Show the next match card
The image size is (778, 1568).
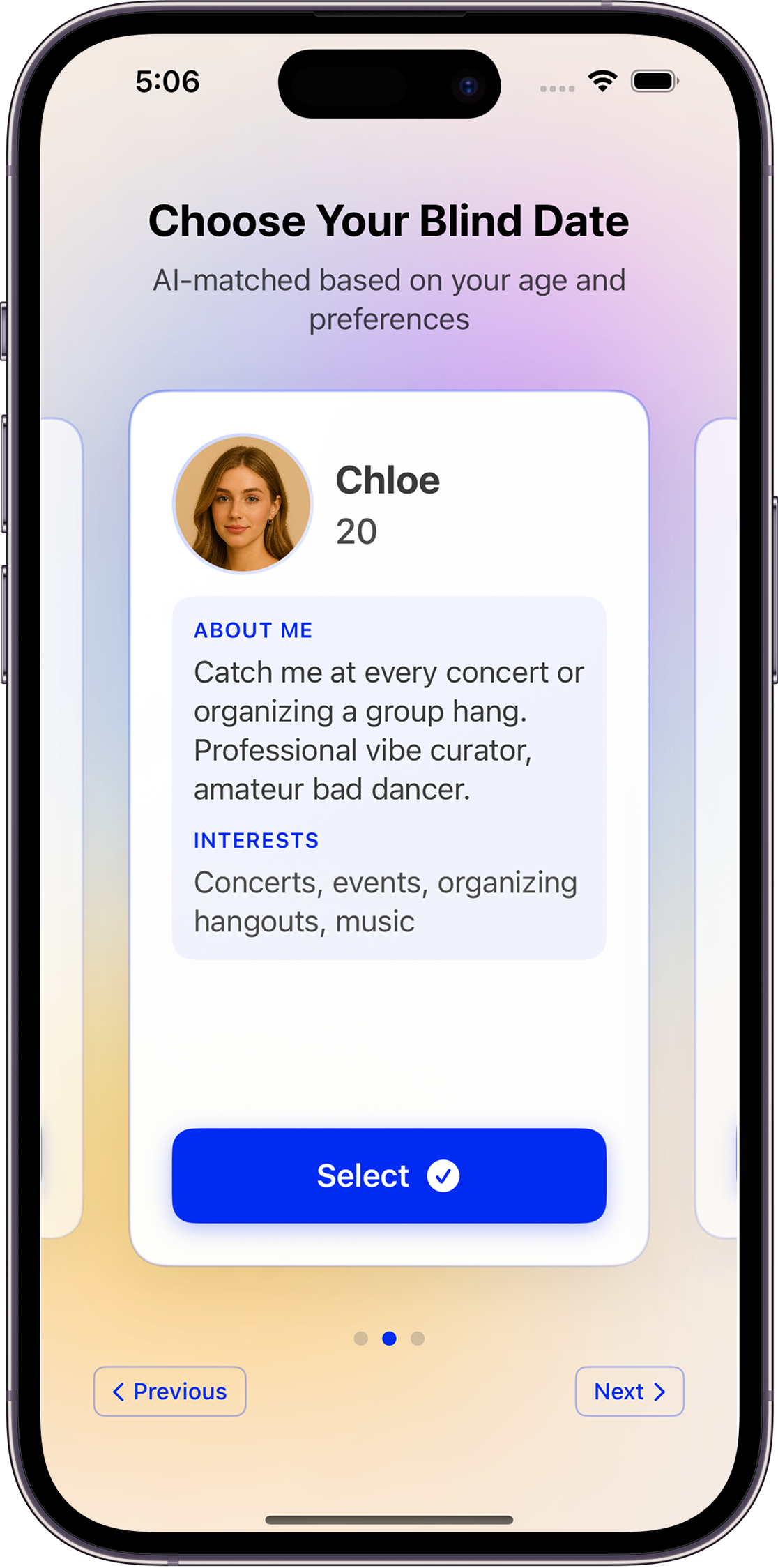click(x=629, y=1392)
